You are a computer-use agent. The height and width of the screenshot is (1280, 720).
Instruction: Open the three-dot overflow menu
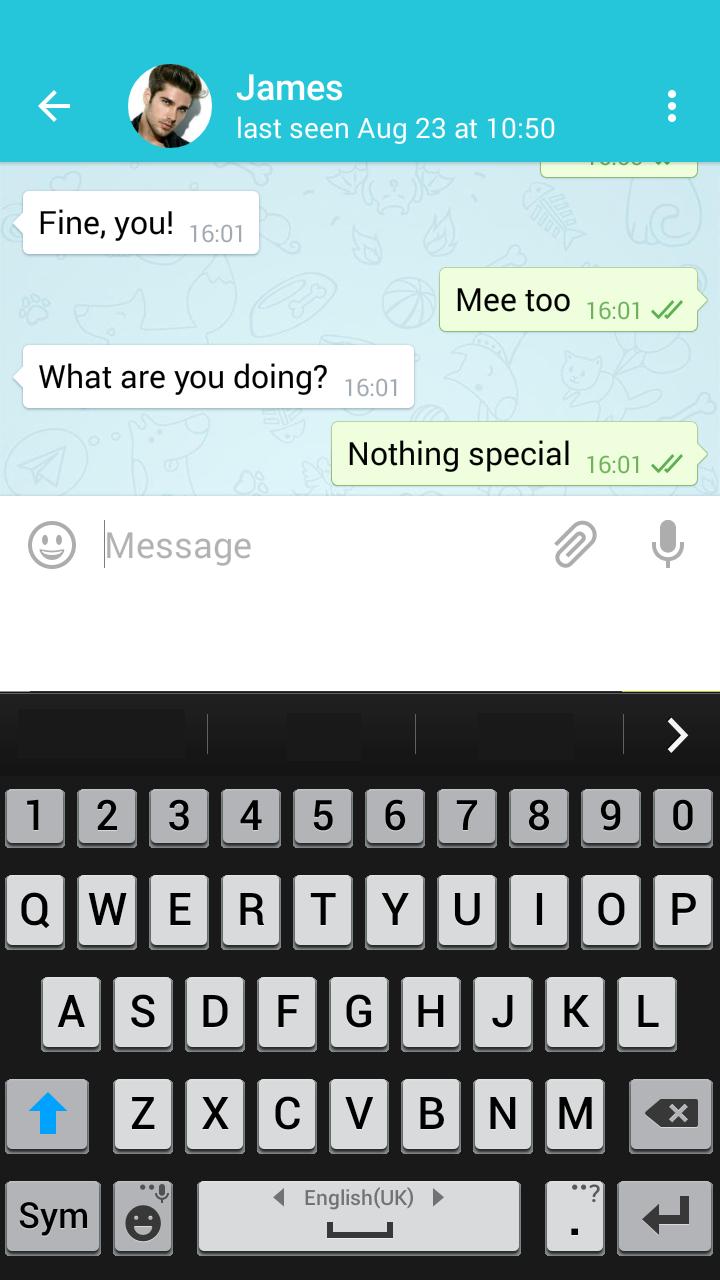(671, 106)
